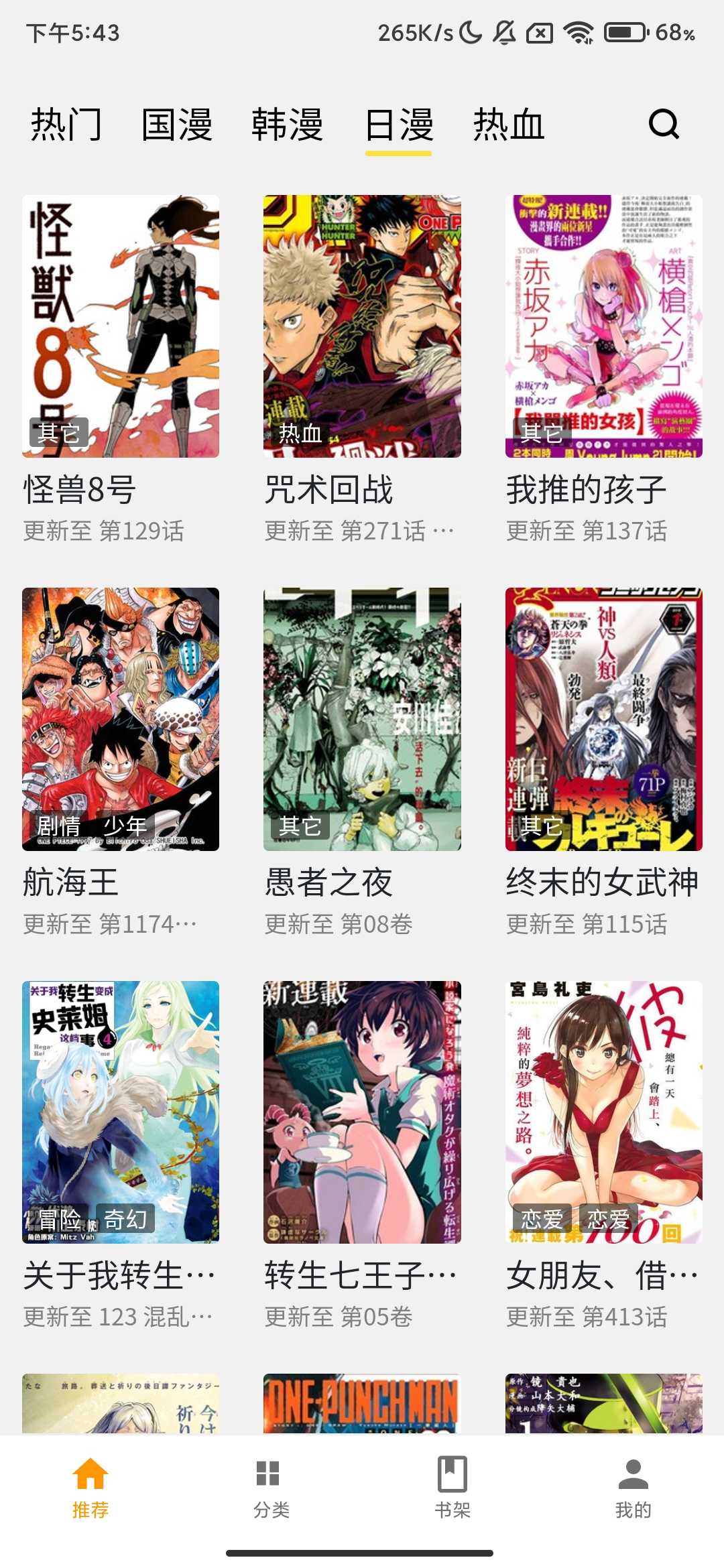Switch to the 国漫 tab

click(x=177, y=125)
